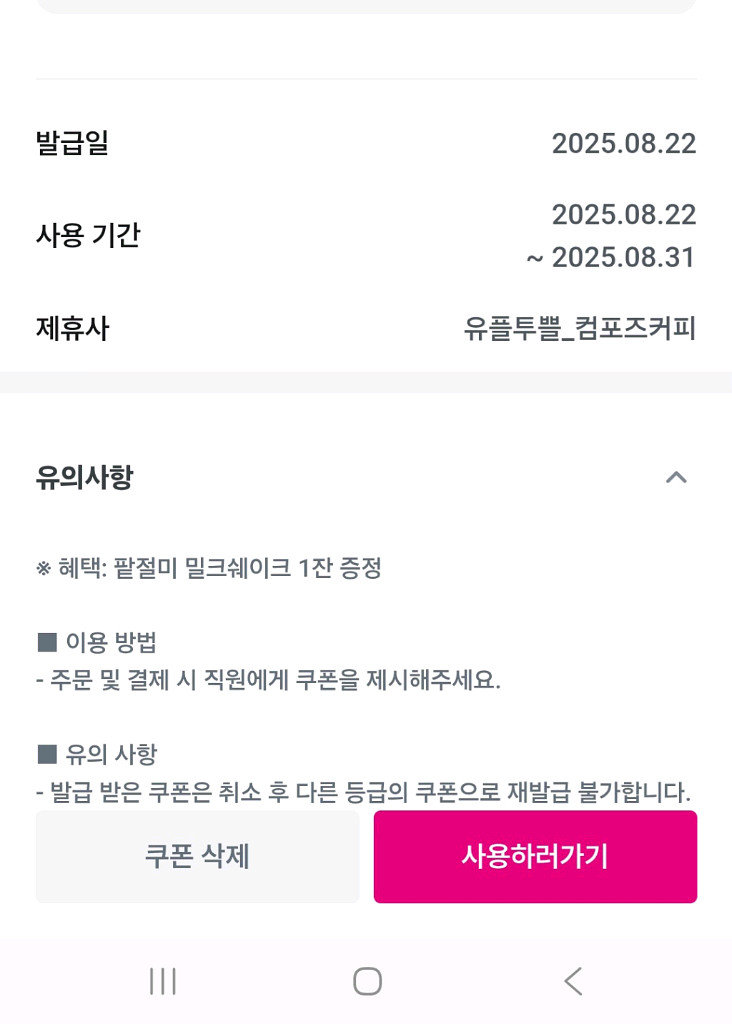Screen dimensions: 732x1024
Task: Collapse the 유의사항 section
Action: point(676,477)
